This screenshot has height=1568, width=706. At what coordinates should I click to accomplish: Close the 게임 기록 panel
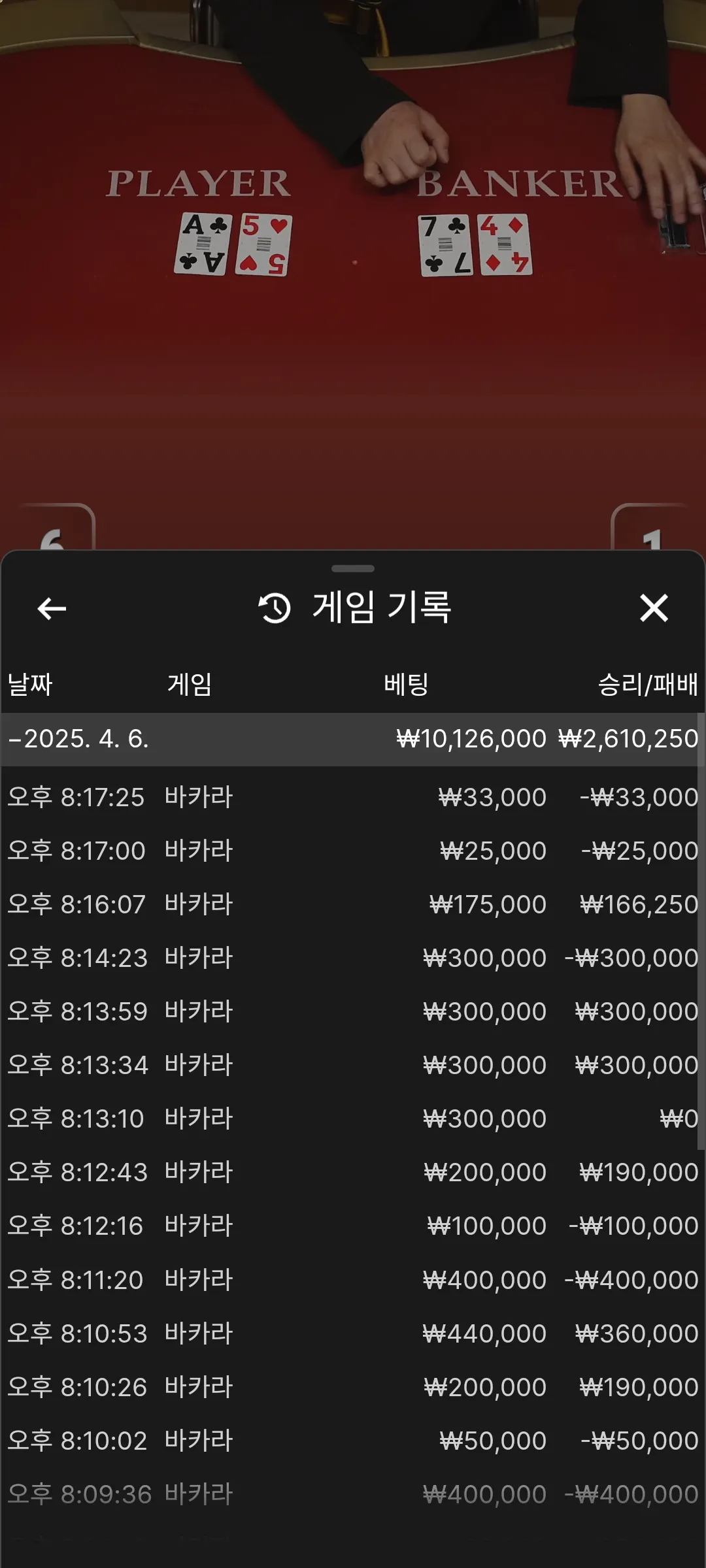tap(654, 608)
